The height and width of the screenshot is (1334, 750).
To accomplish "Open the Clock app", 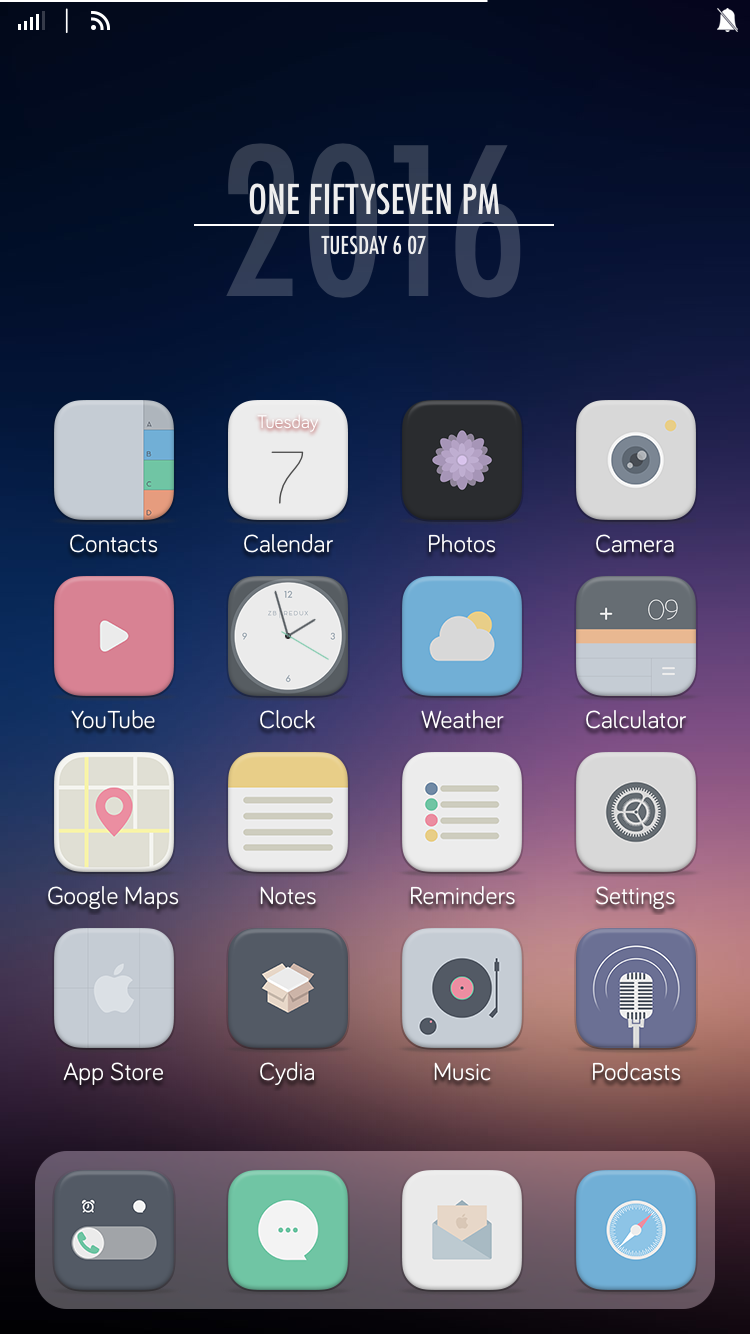I will 288,636.
